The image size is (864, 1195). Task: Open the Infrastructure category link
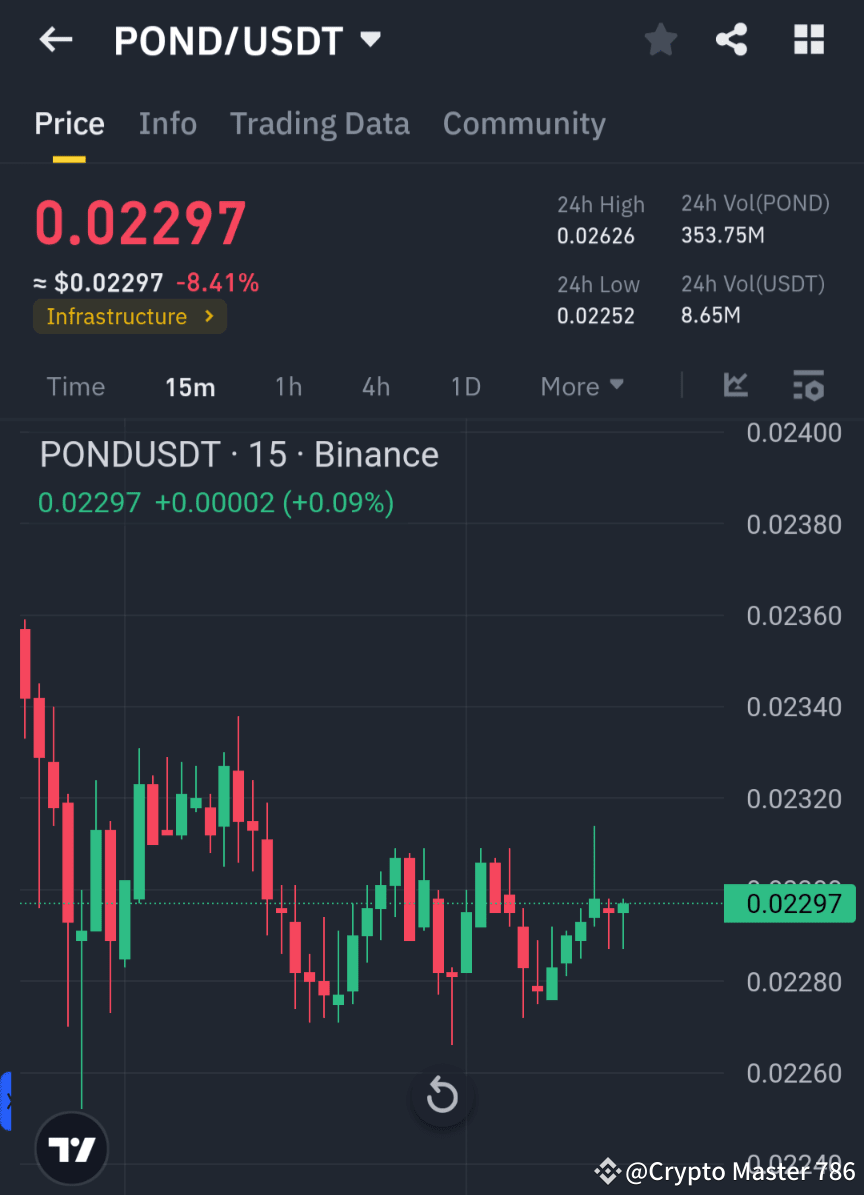[130, 316]
